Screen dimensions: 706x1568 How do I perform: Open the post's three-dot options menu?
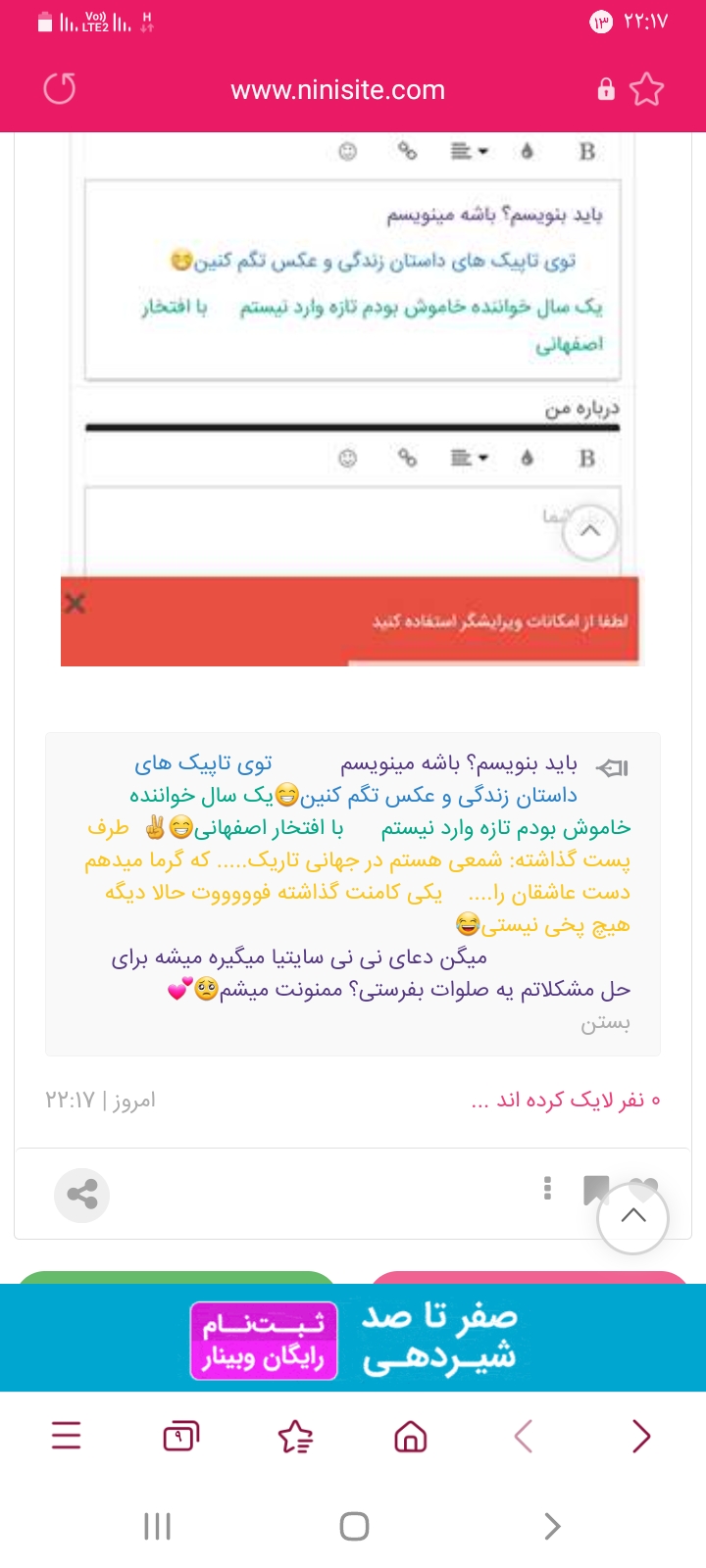coord(547,1189)
